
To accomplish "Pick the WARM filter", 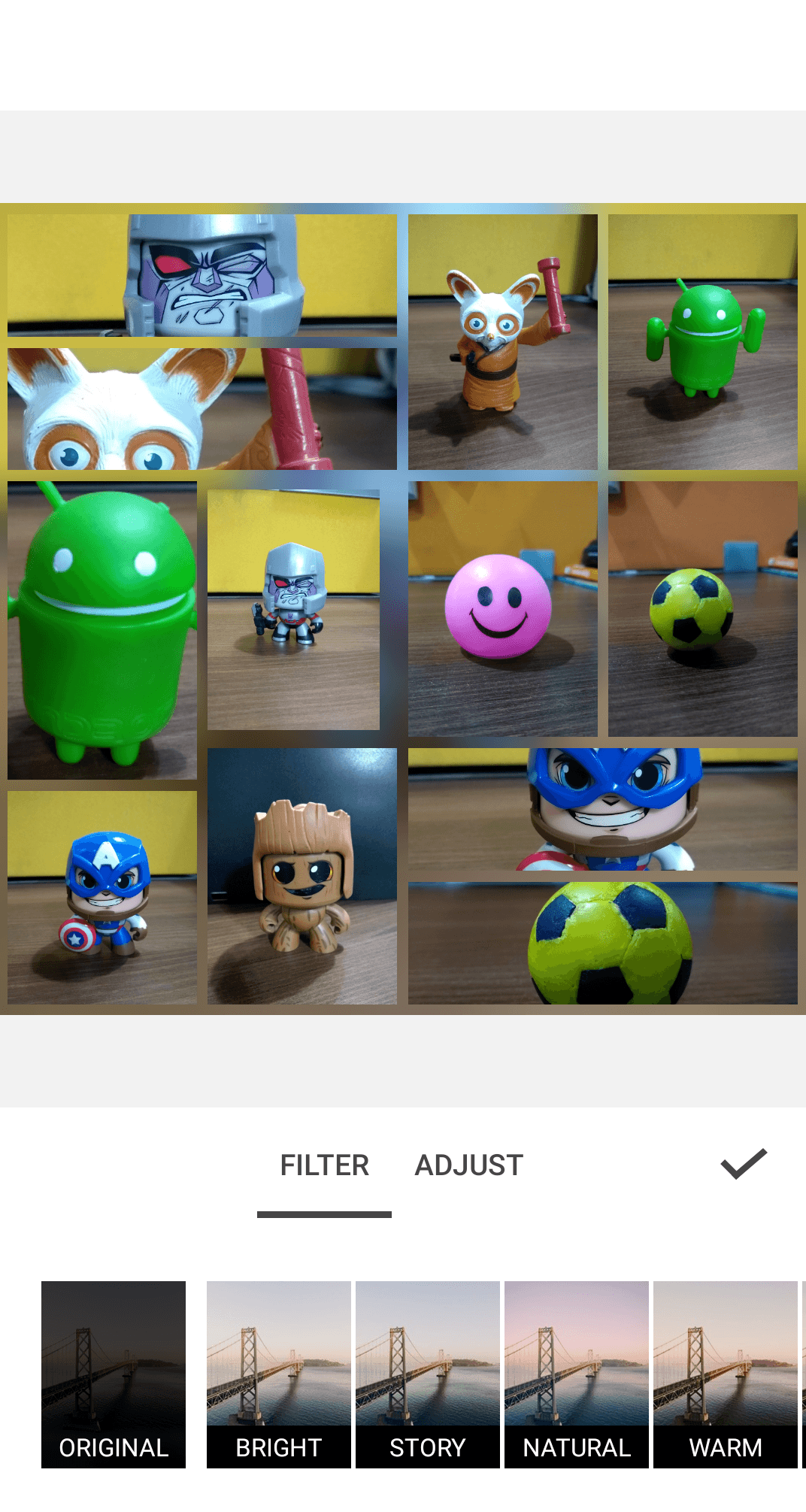I will pos(726,1374).
